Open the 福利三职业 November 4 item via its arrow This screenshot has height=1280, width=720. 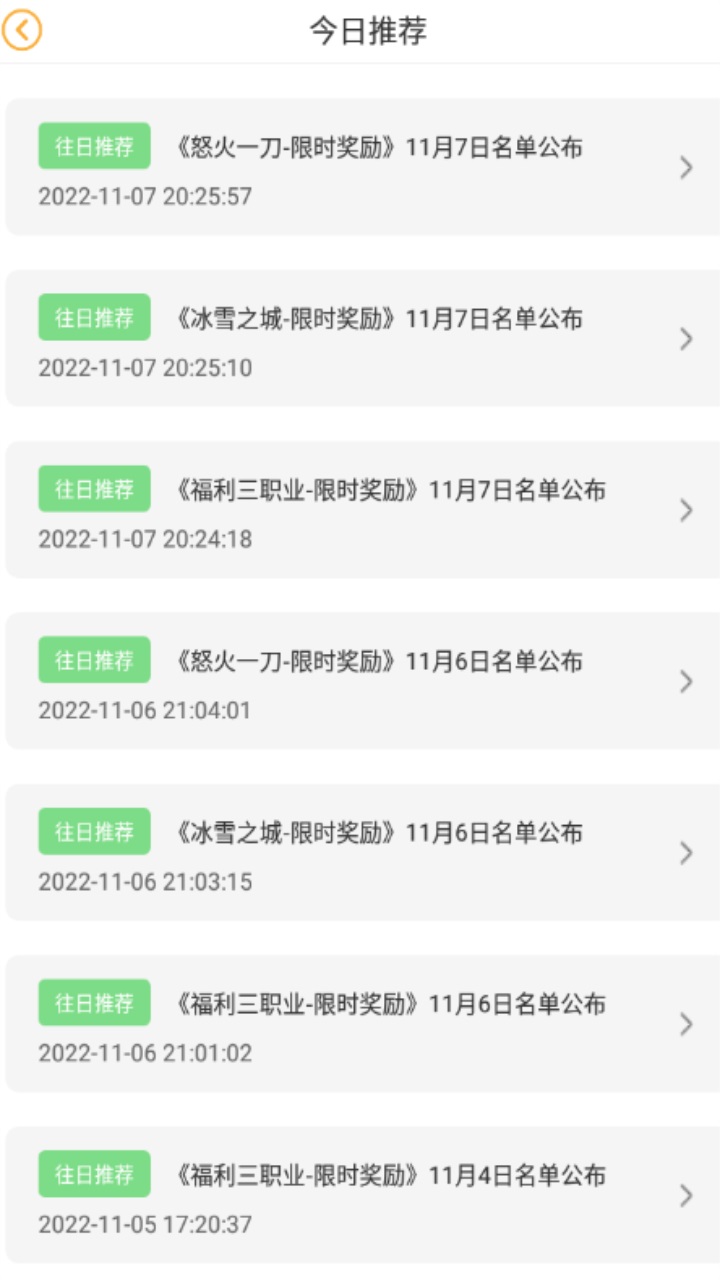(685, 1194)
